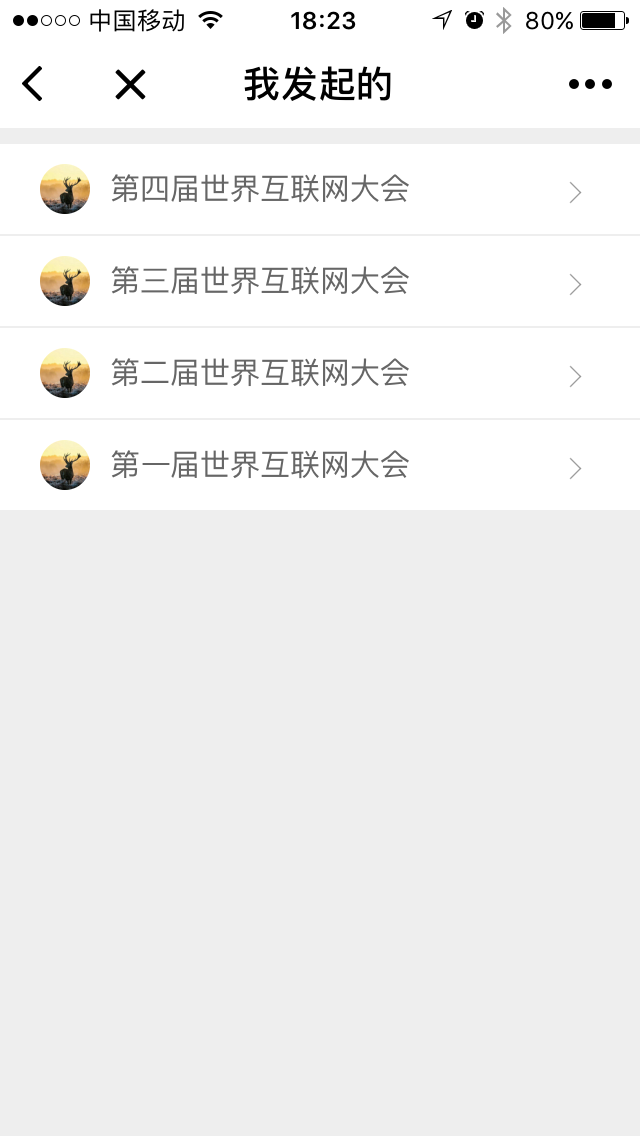Close the page with the X icon
The image size is (640, 1136).
point(130,85)
